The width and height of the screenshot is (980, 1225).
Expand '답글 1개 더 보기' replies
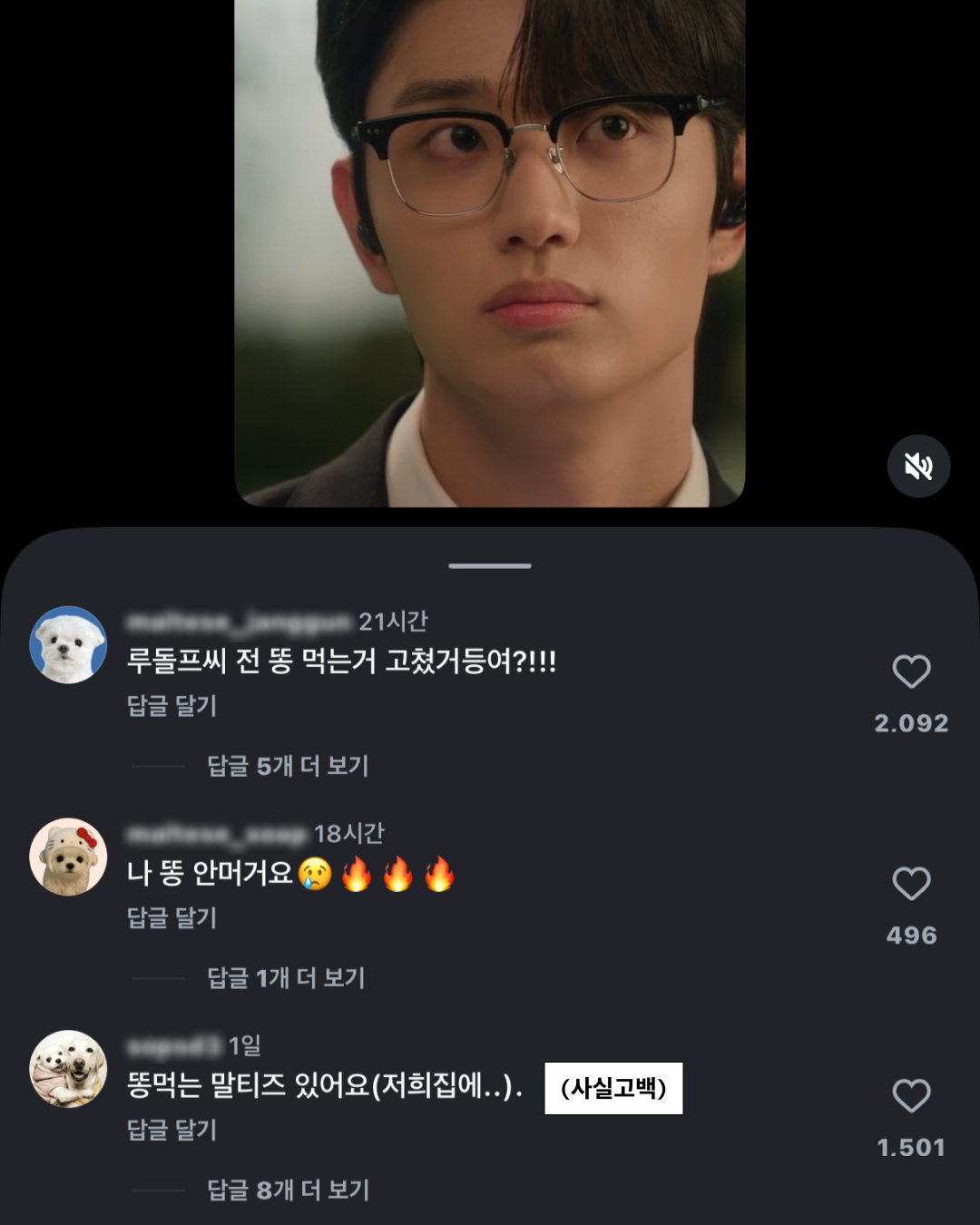[x=286, y=978]
